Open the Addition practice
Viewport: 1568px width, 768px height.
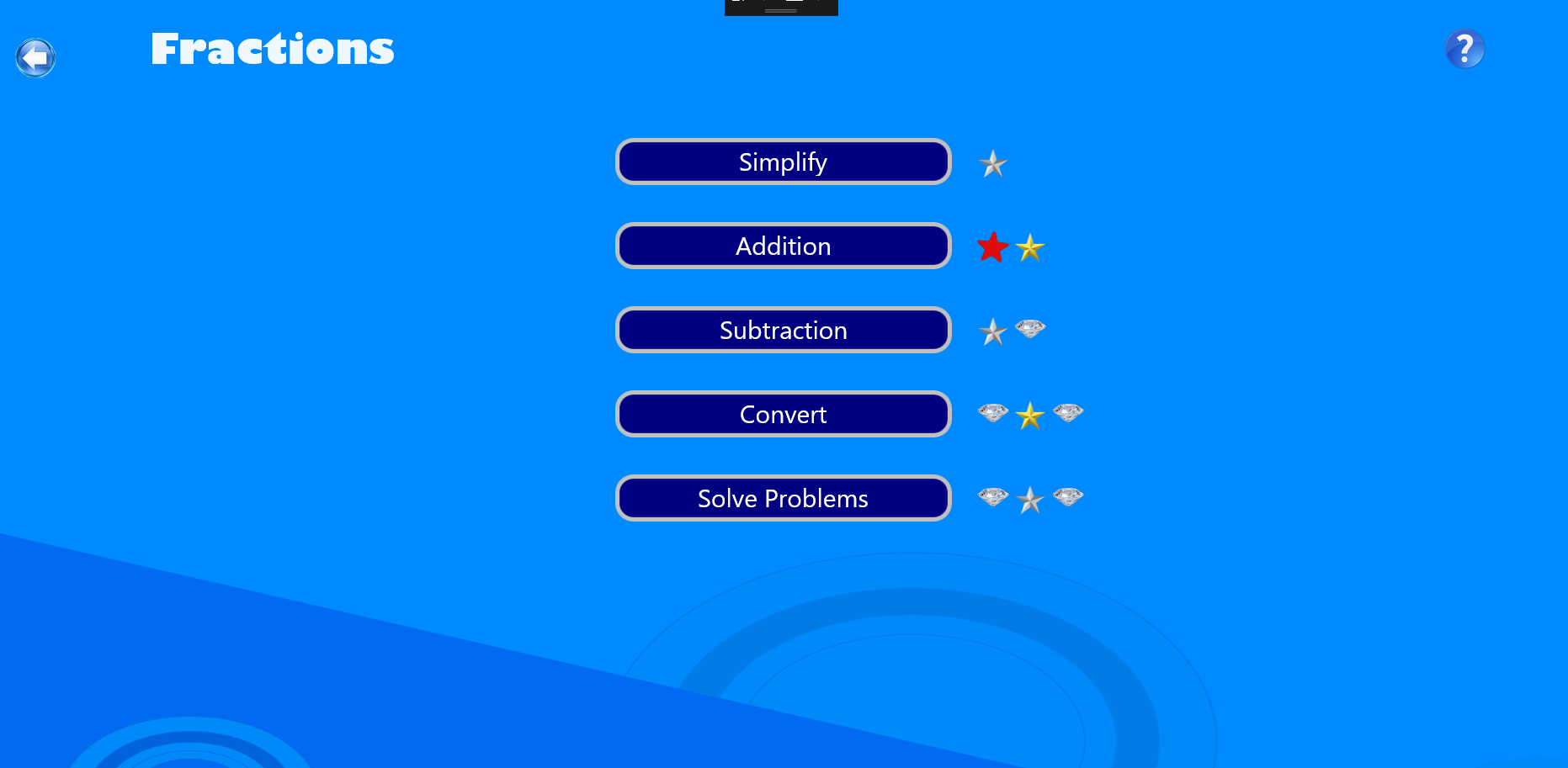coord(783,246)
